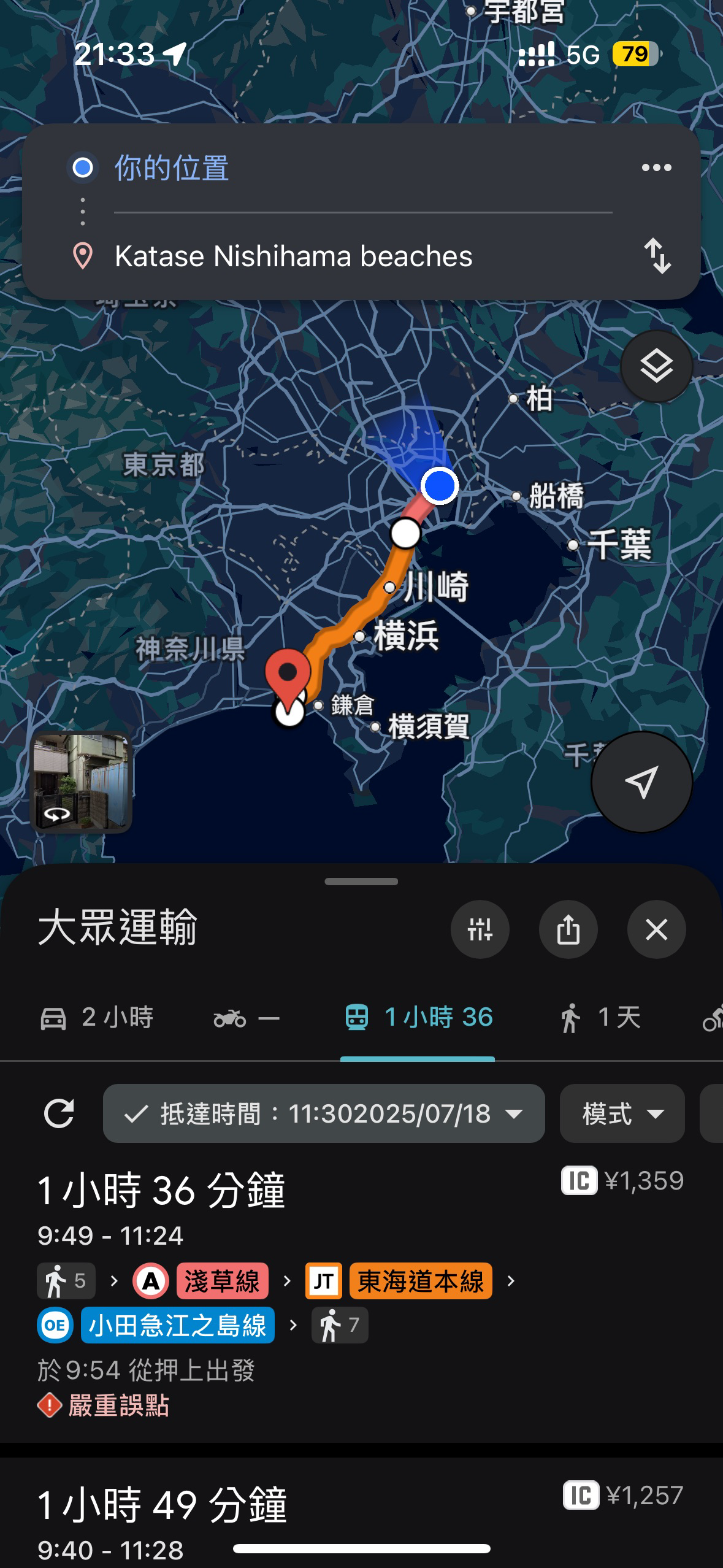Swap start and destination locations

pyautogui.click(x=657, y=256)
